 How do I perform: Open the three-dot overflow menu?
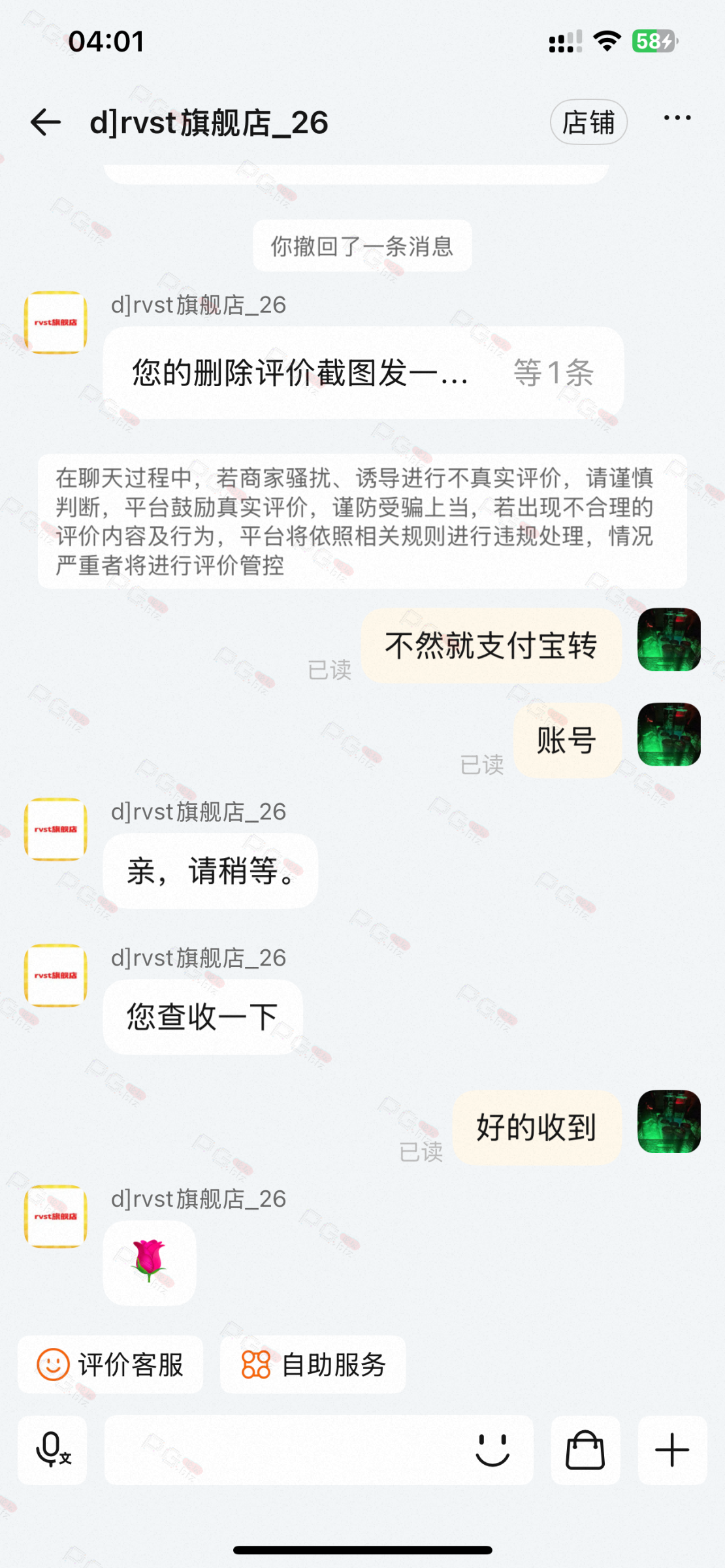[677, 118]
